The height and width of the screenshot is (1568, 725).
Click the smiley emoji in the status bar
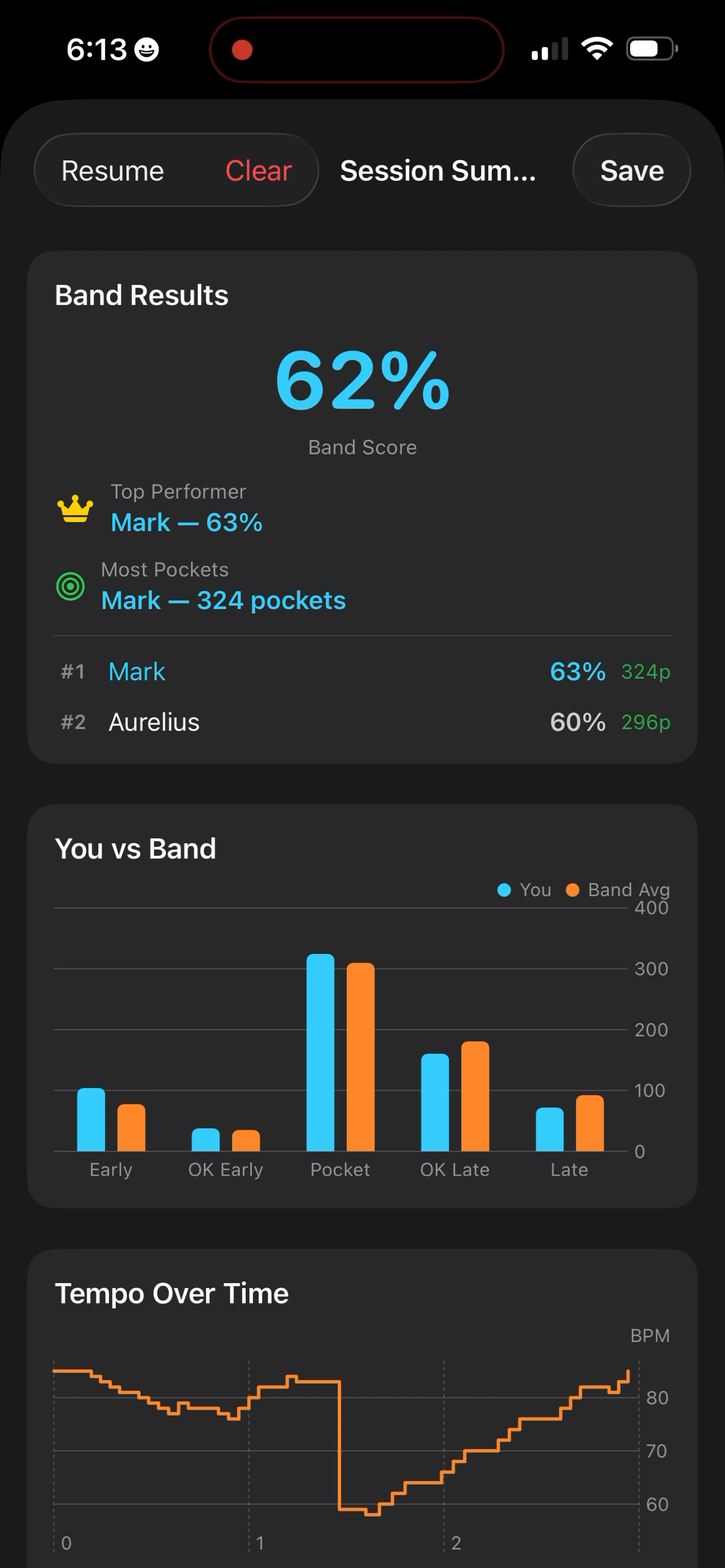pyautogui.click(x=146, y=49)
